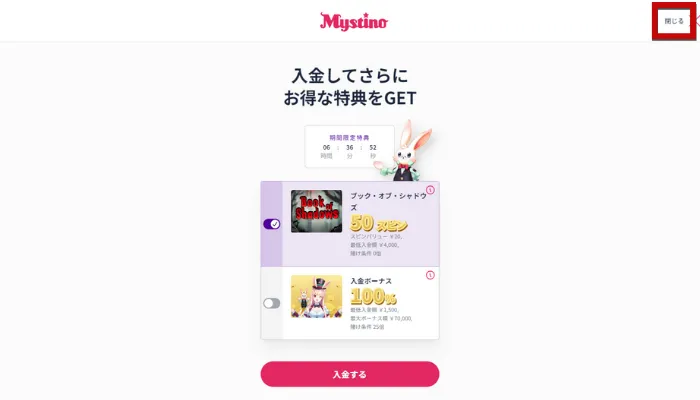Close the deposit offer page via 閉じる
The image size is (700, 400).
[674, 20]
